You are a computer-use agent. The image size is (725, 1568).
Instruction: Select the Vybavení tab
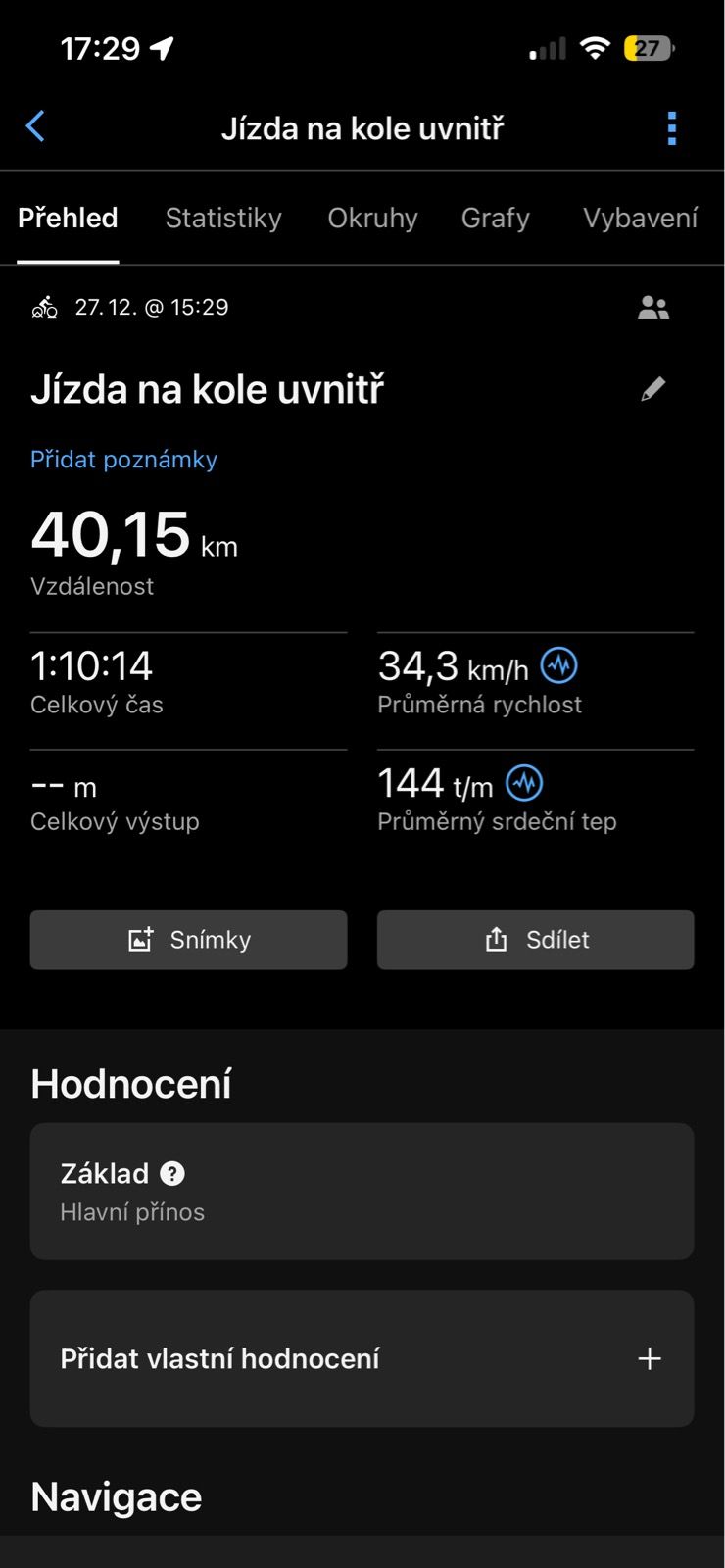(x=640, y=218)
